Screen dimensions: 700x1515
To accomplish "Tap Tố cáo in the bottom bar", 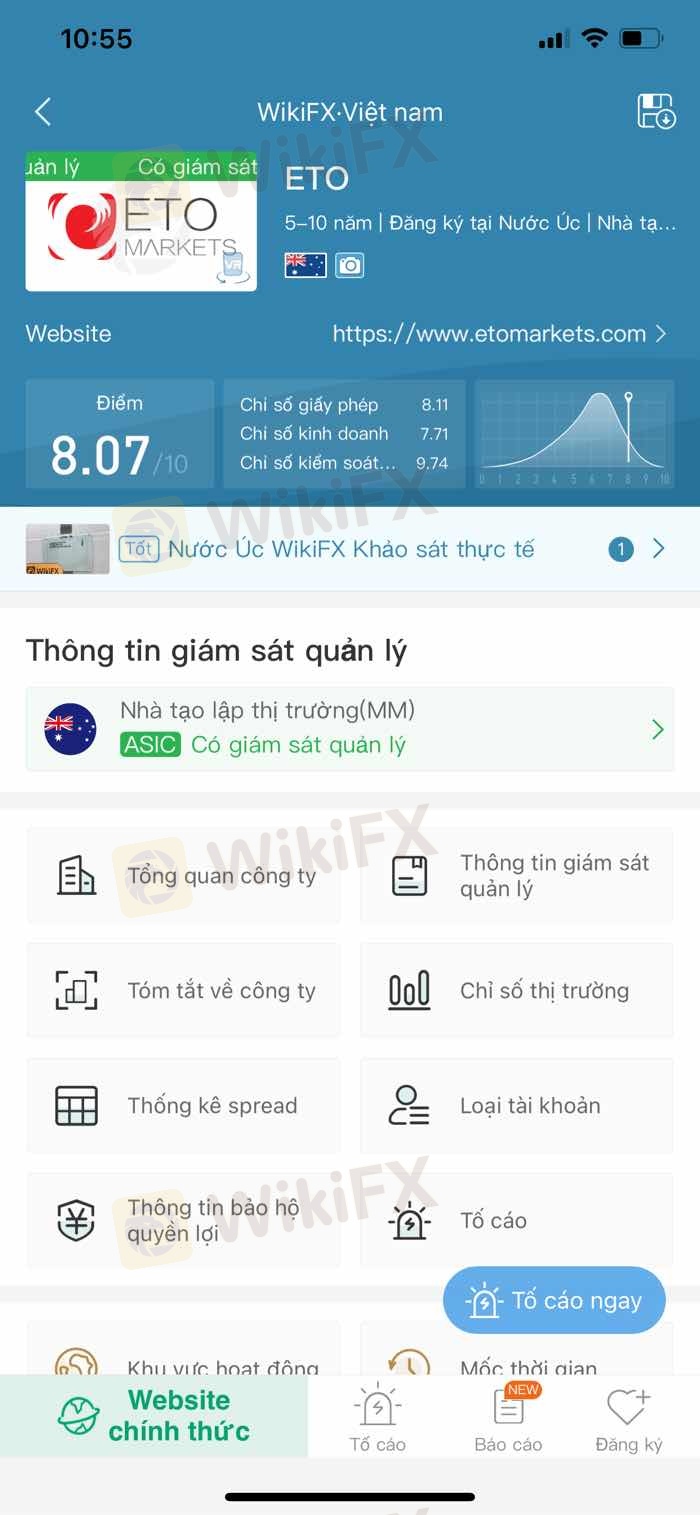I will tap(377, 1418).
